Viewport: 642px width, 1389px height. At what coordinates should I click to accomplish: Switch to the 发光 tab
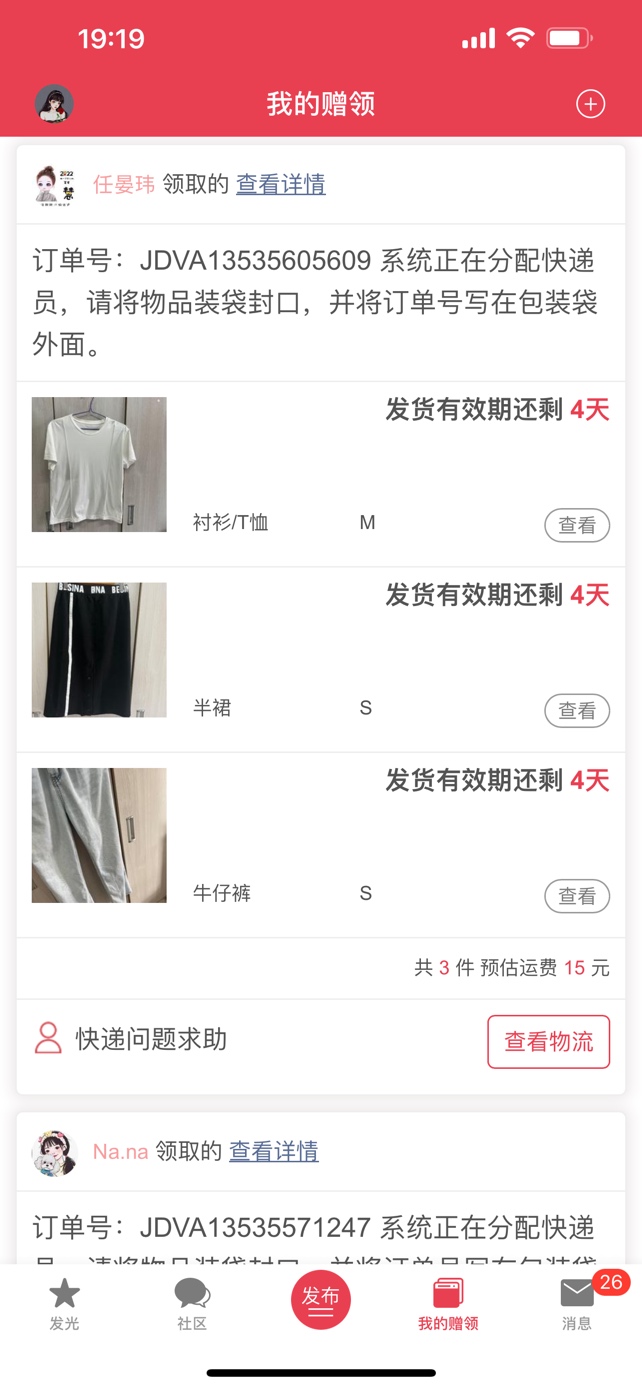tap(64, 1304)
